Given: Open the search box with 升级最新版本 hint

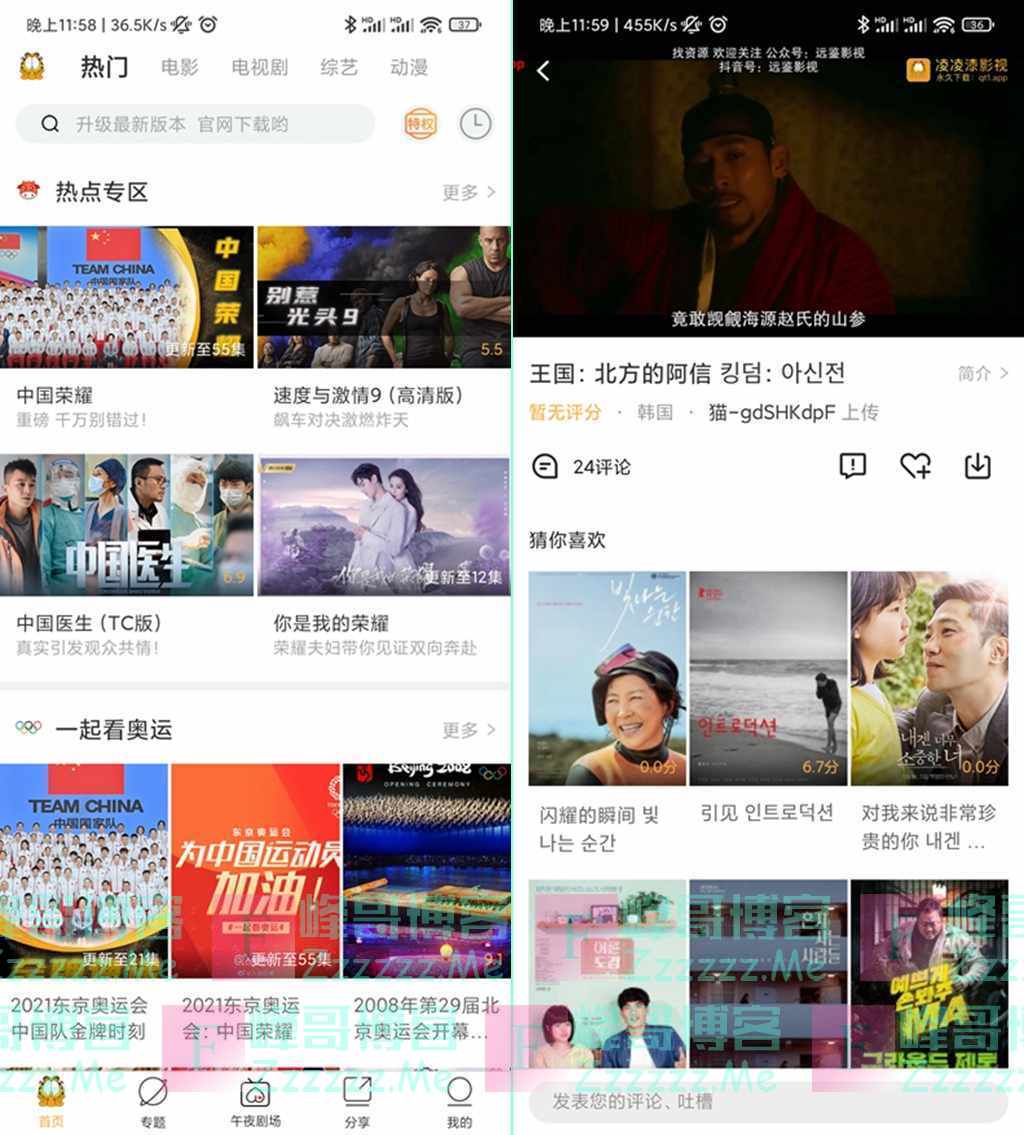Looking at the screenshot, I should pos(195,124).
